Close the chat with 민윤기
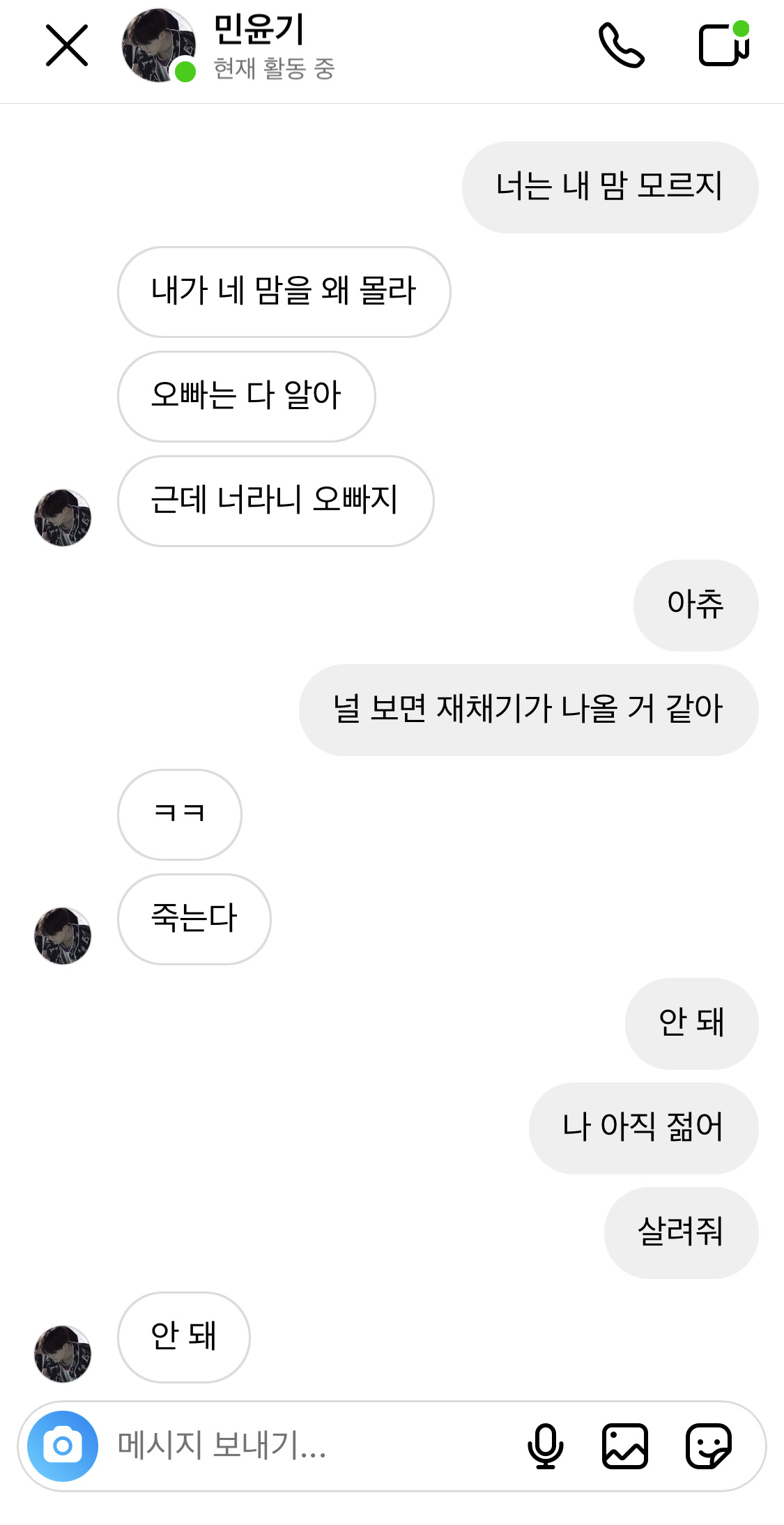The width and height of the screenshot is (784, 1525). point(67,47)
